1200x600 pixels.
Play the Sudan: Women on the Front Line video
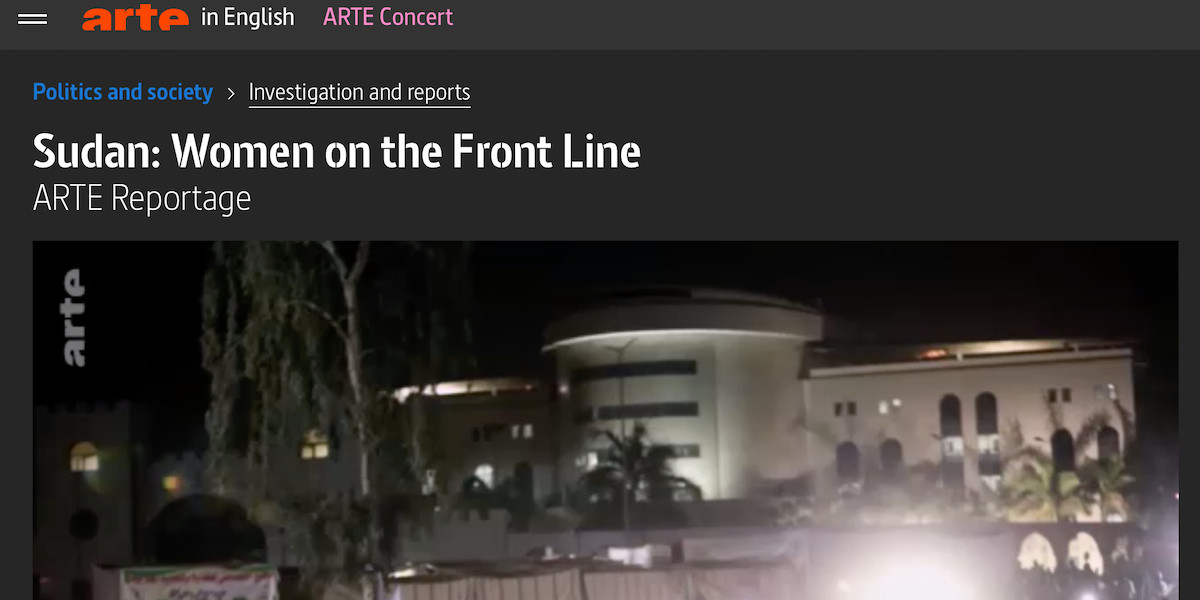pos(605,420)
